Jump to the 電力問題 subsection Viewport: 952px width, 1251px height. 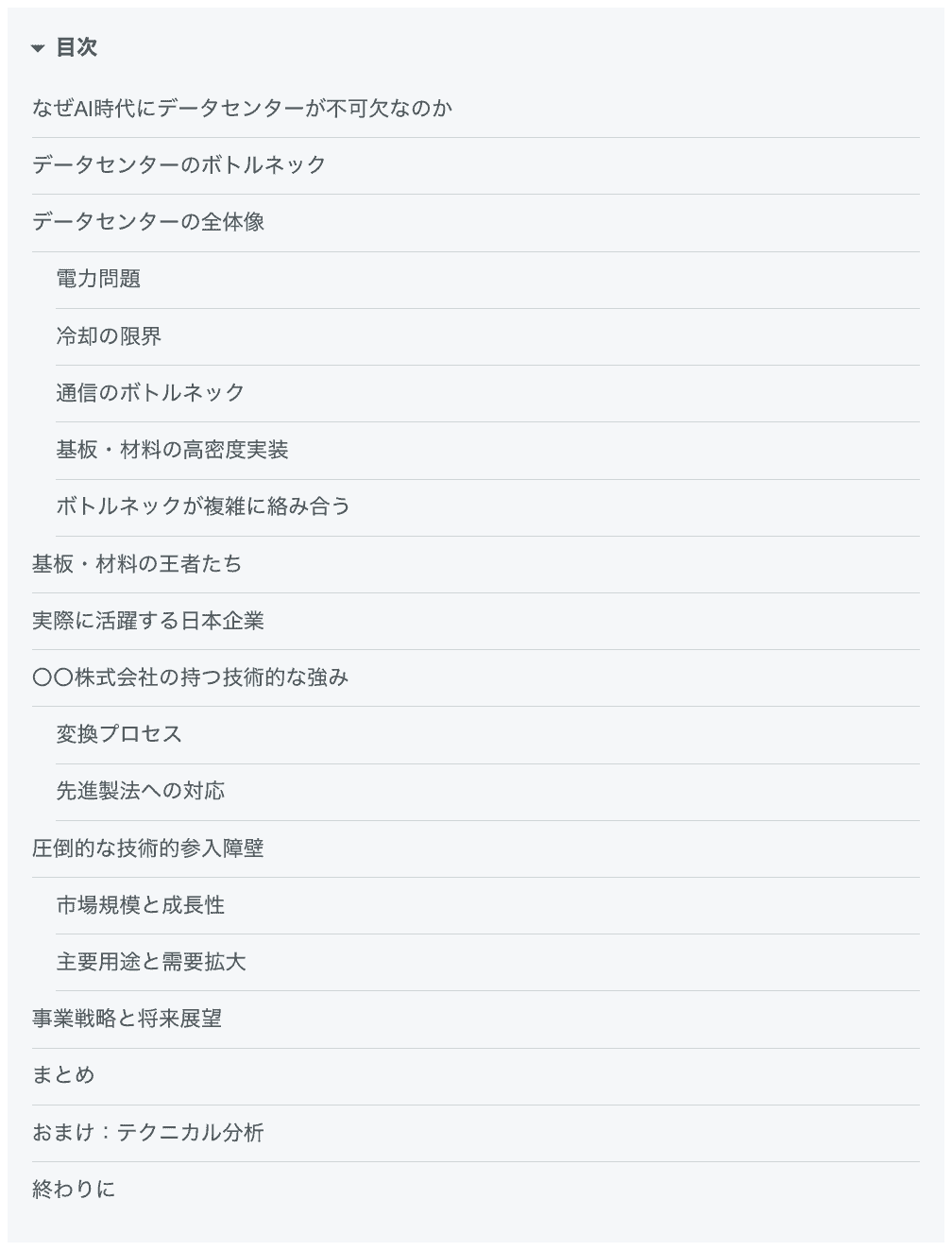pos(98,279)
